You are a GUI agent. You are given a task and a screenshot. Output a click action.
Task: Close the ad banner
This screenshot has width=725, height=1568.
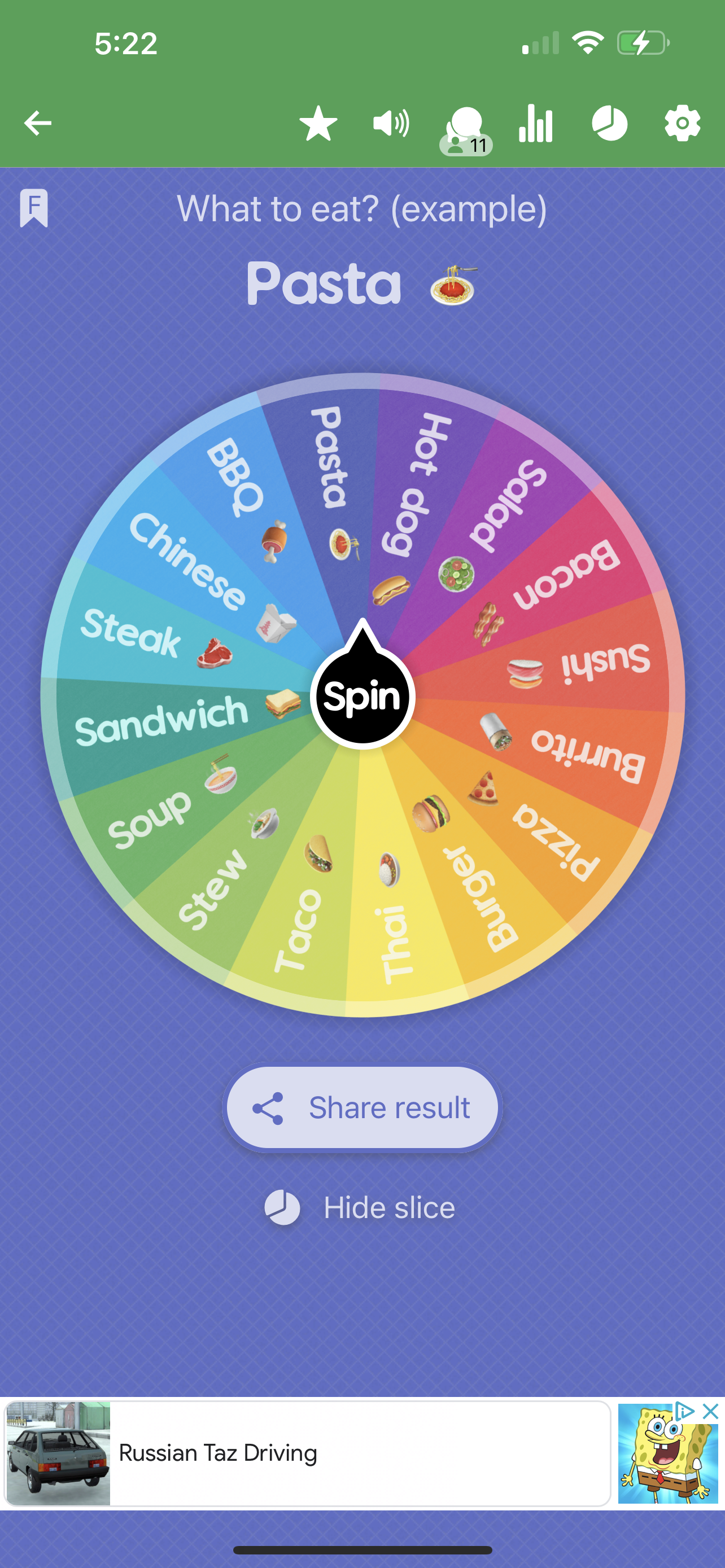[x=710, y=1412]
